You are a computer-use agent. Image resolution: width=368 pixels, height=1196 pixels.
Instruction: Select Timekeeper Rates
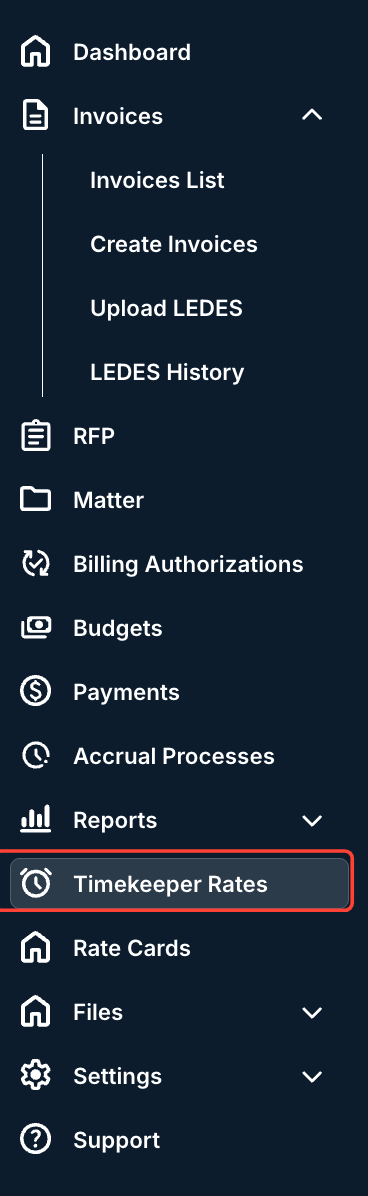click(179, 884)
